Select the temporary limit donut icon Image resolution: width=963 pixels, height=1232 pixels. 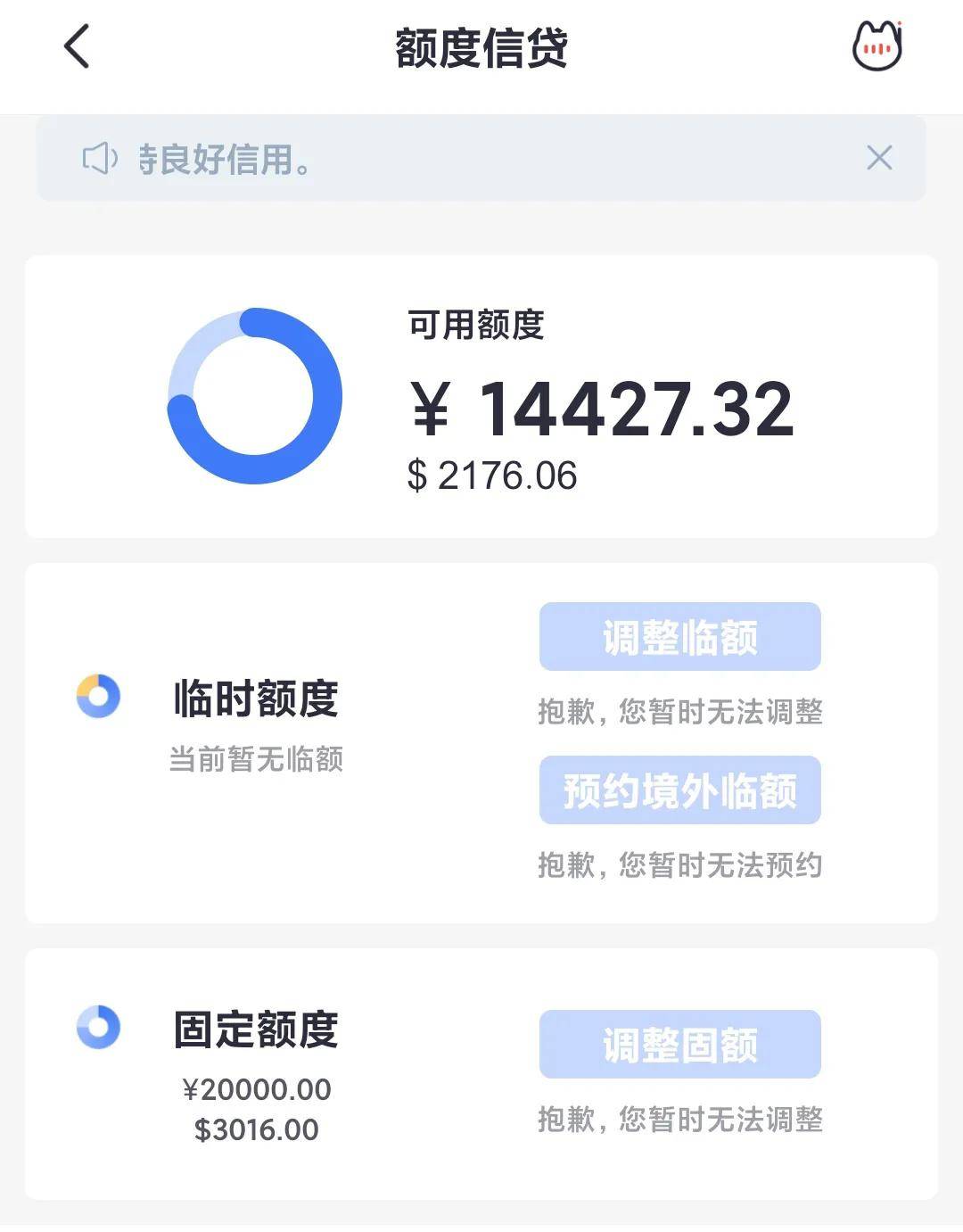(x=100, y=699)
